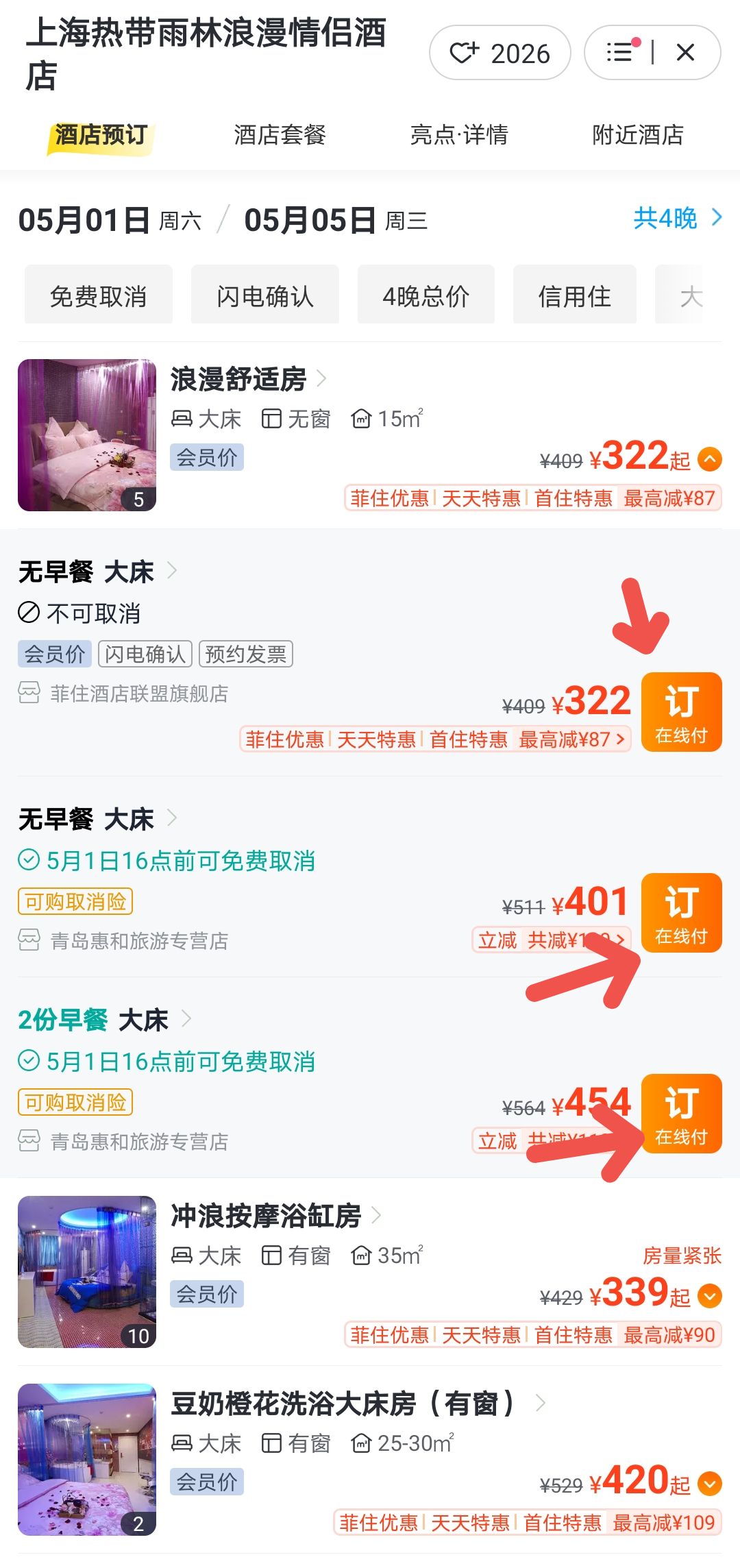Toggle the 4晚总价 price display
The width and height of the screenshot is (740, 1568).
[425, 296]
